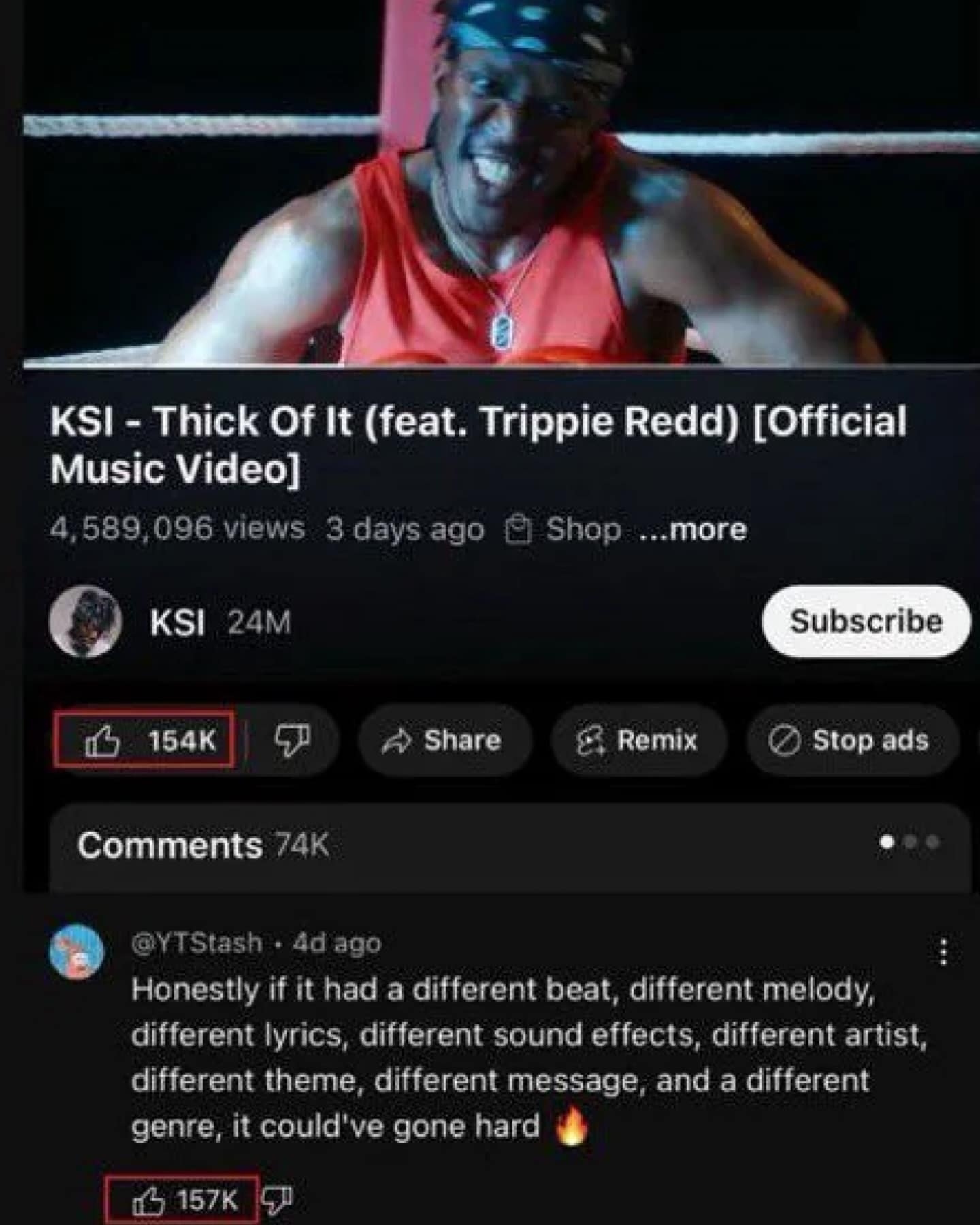Share this video
Image resolution: width=980 pixels, height=1225 pixels.
[x=443, y=740]
